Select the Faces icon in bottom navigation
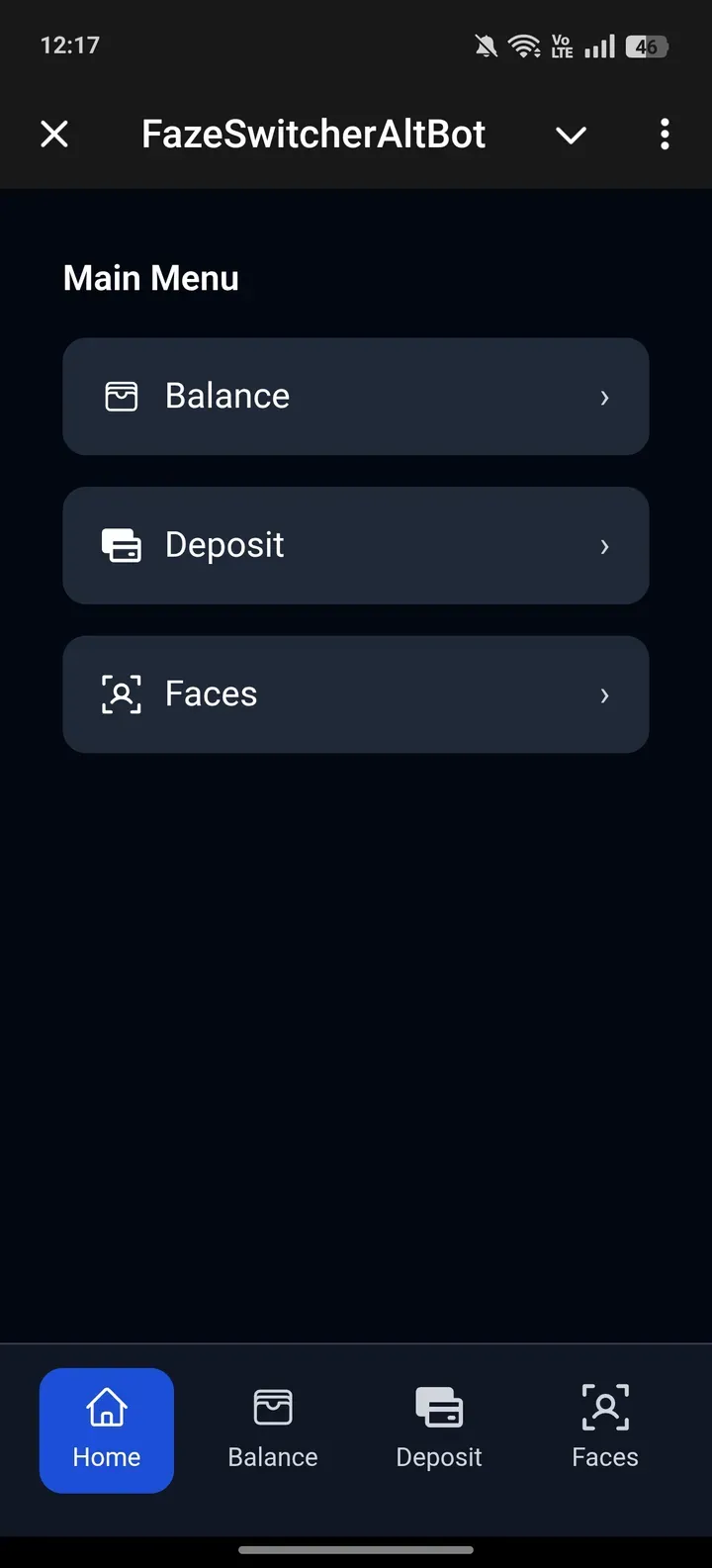 (x=604, y=1406)
